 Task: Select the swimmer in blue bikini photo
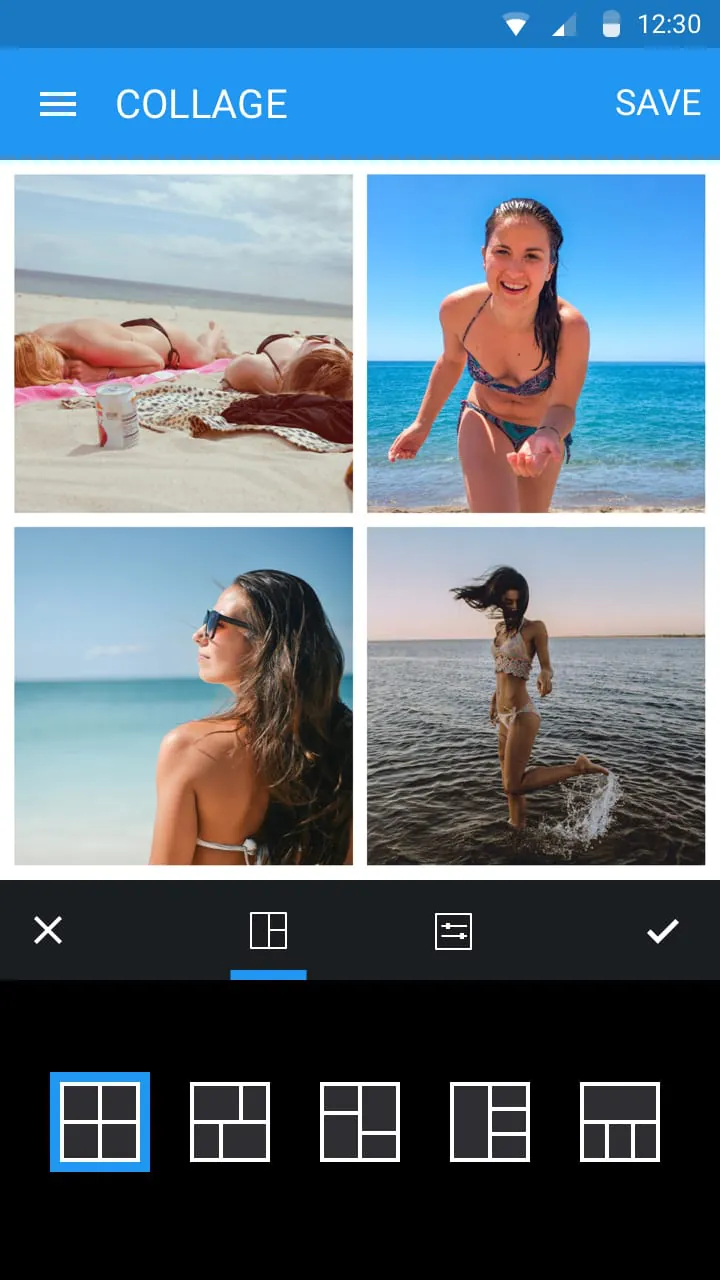coord(536,343)
